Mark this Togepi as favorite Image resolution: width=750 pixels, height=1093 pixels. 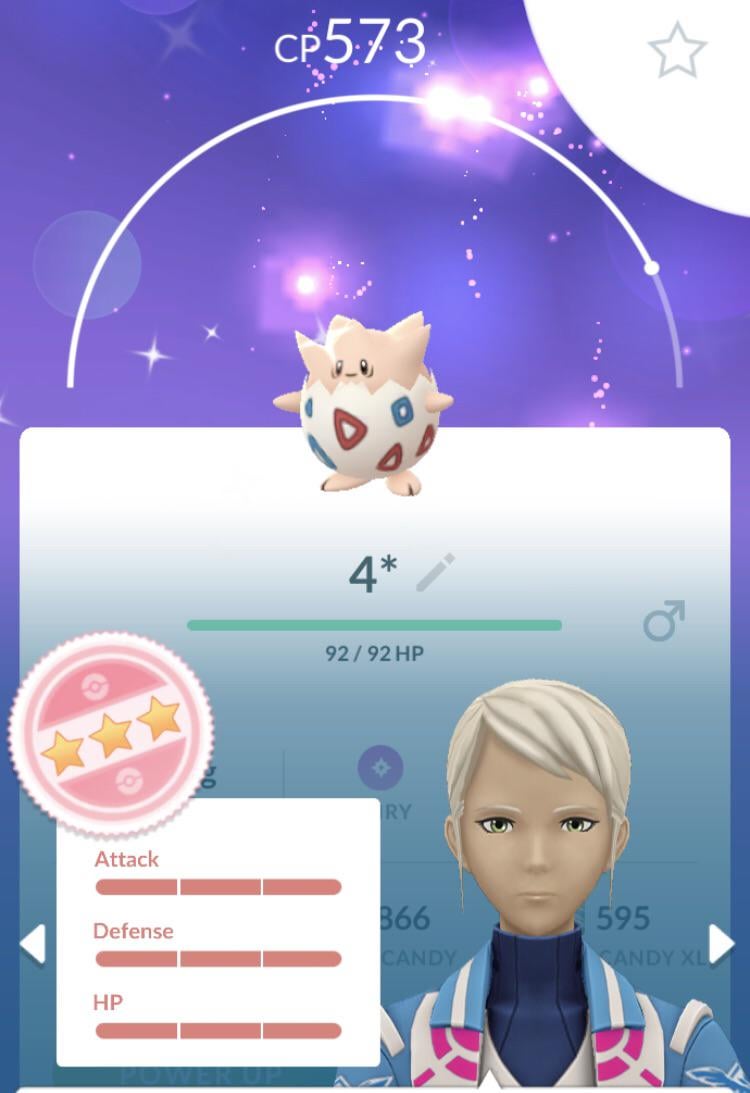[677, 50]
